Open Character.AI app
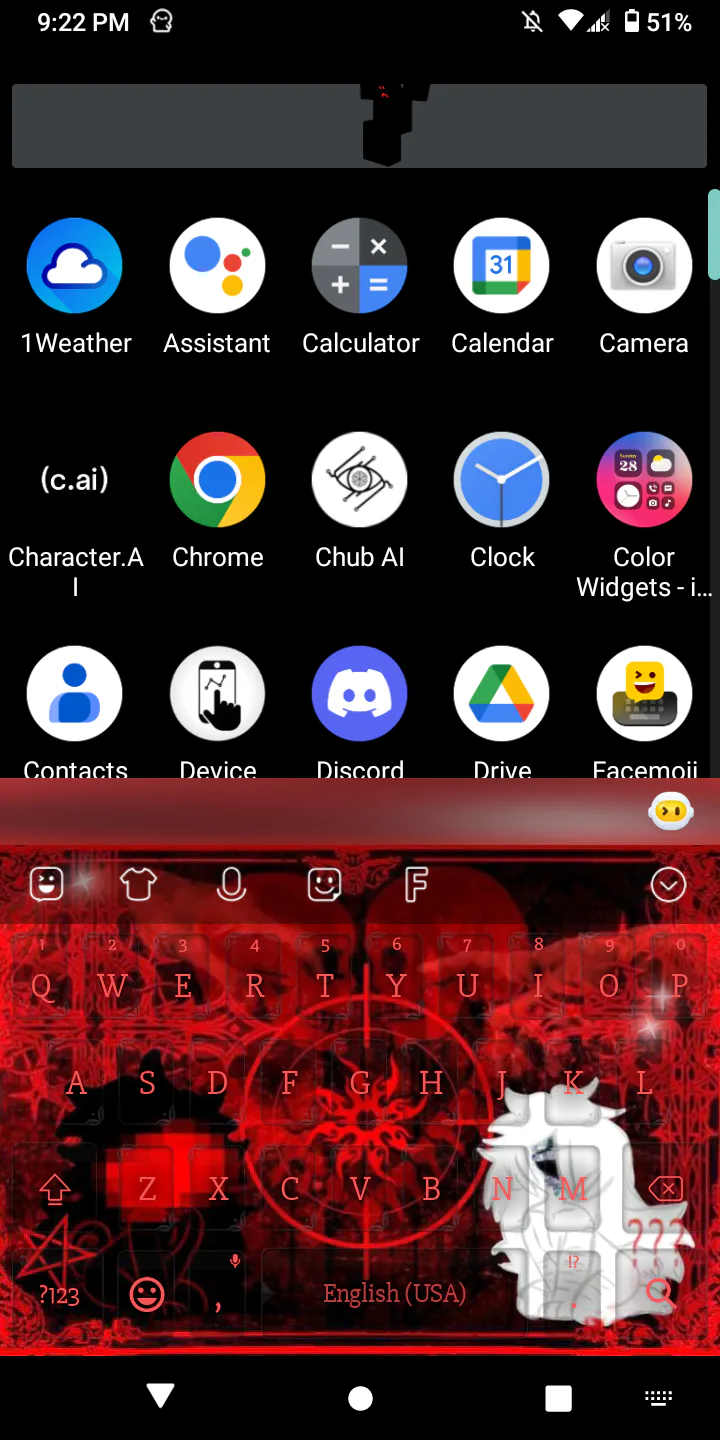This screenshot has width=720, height=1440. (75, 480)
